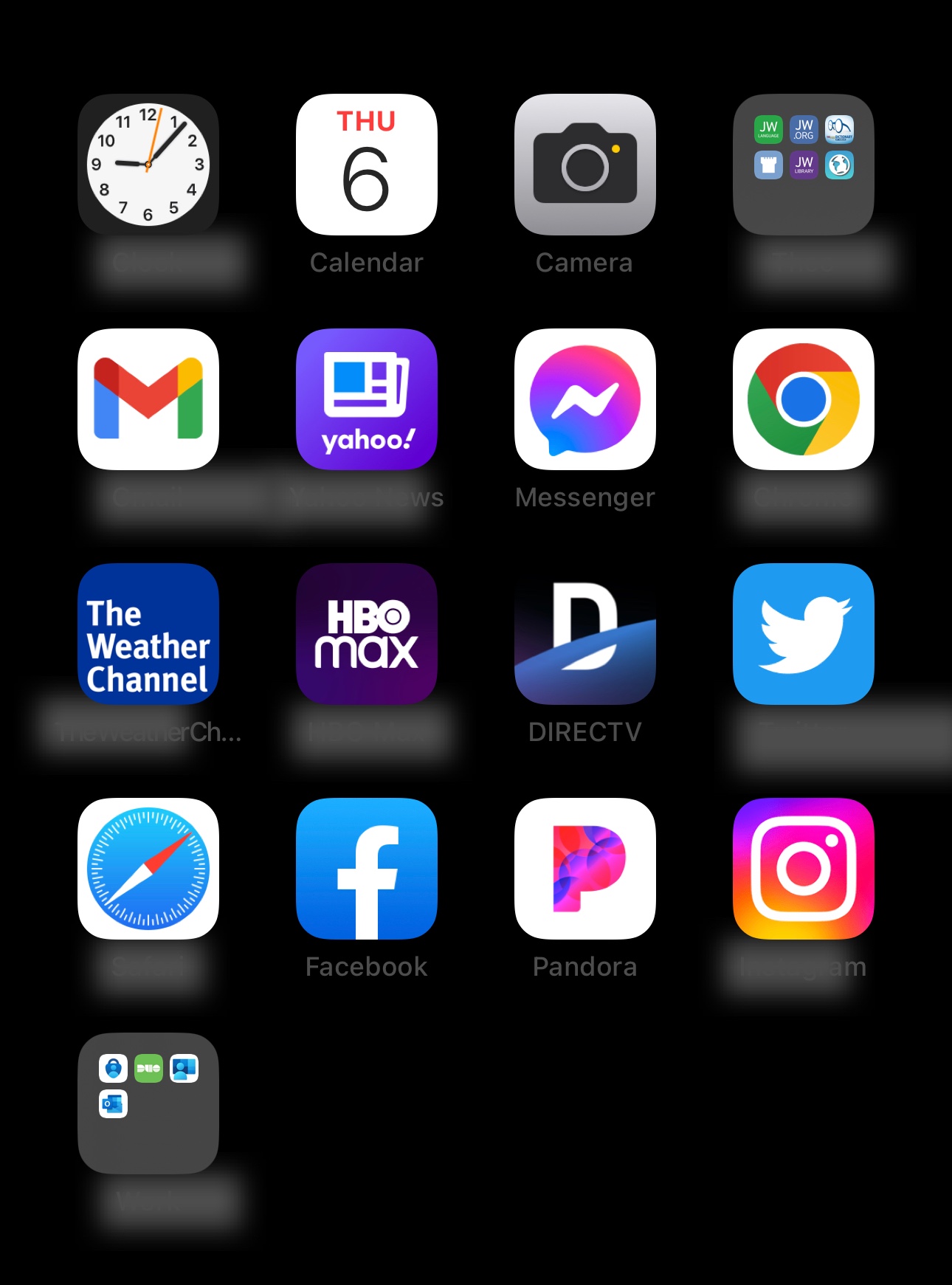Open the folder containing Duo and Outlook

(148, 1103)
